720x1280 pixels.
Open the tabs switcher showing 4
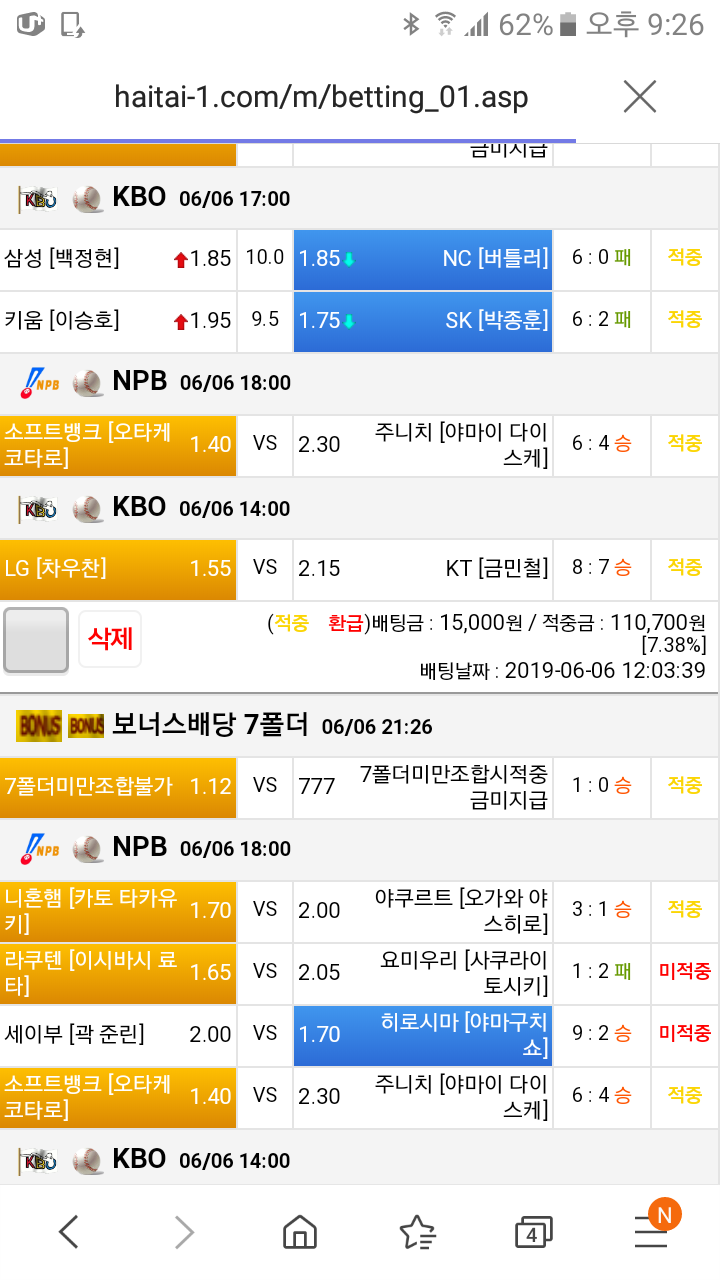click(533, 1233)
